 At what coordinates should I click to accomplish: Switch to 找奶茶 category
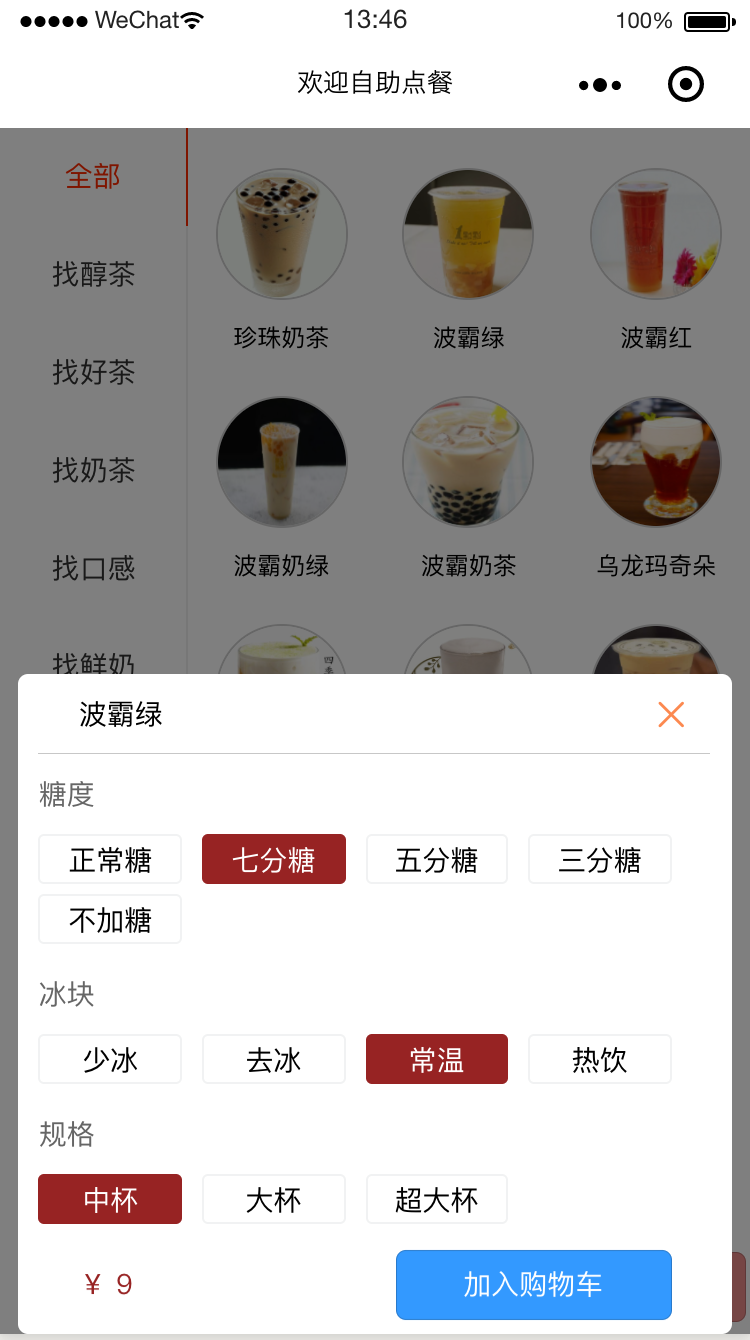point(93,471)
